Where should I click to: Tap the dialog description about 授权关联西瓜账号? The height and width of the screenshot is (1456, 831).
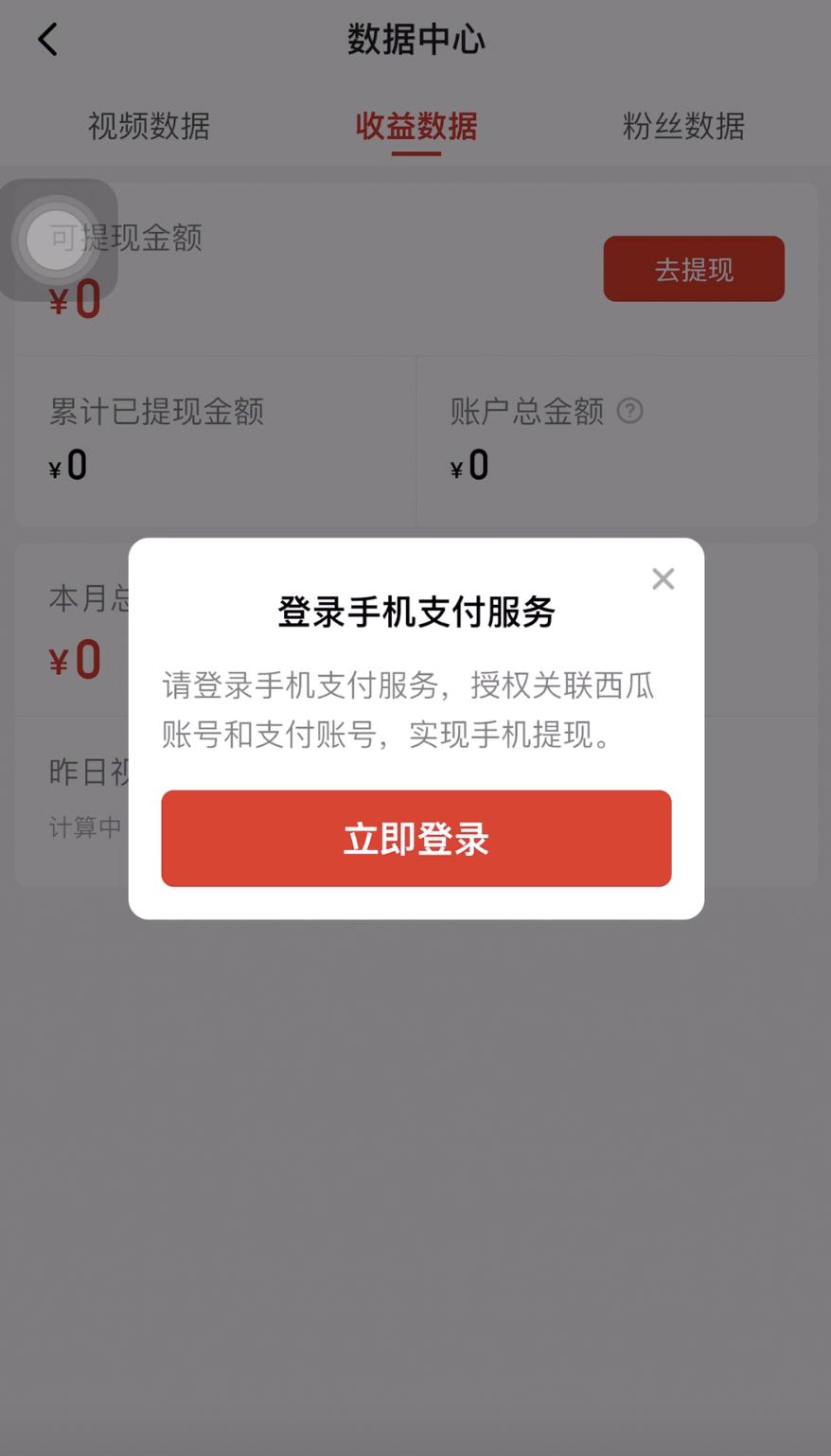pyautogui.click(x=415, y=711)
